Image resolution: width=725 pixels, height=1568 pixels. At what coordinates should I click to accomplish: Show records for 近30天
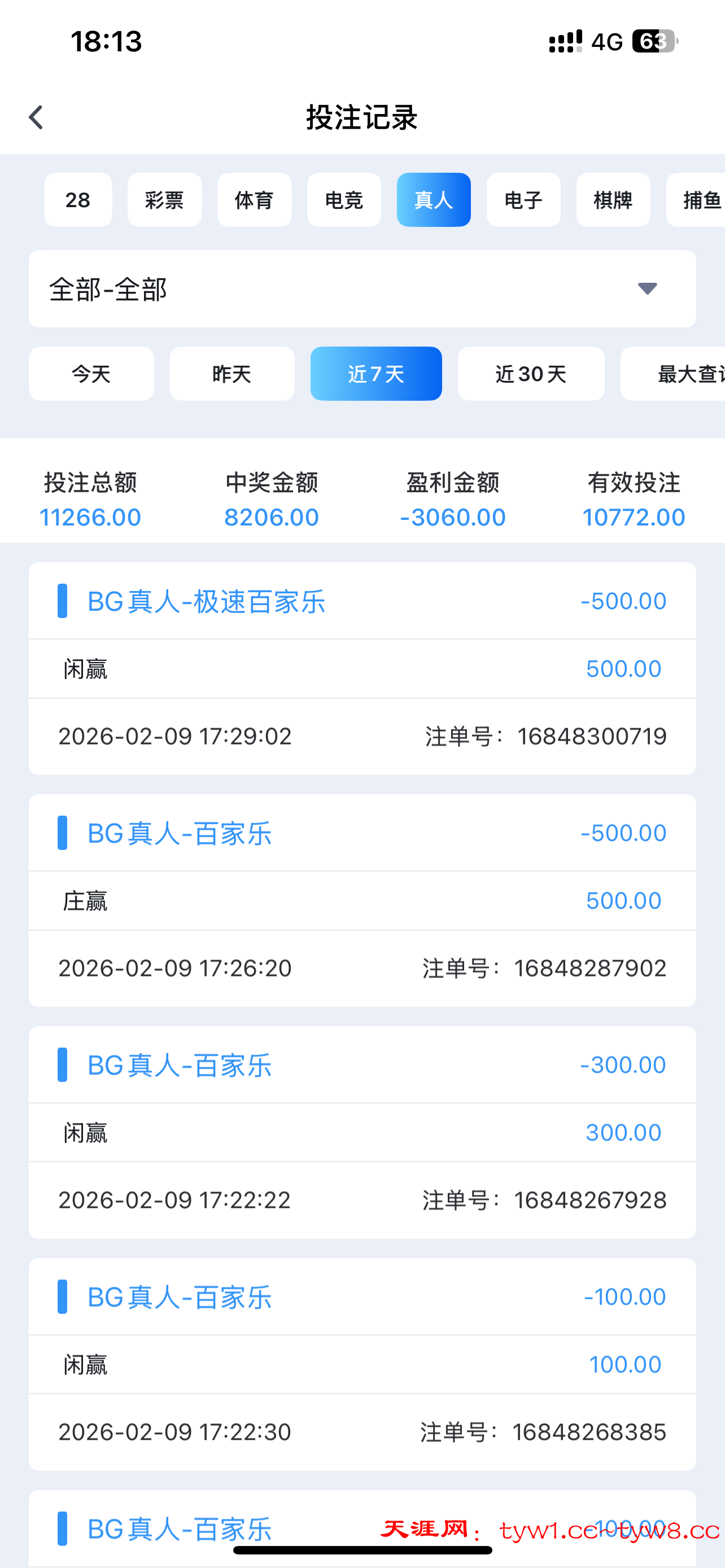531,374
